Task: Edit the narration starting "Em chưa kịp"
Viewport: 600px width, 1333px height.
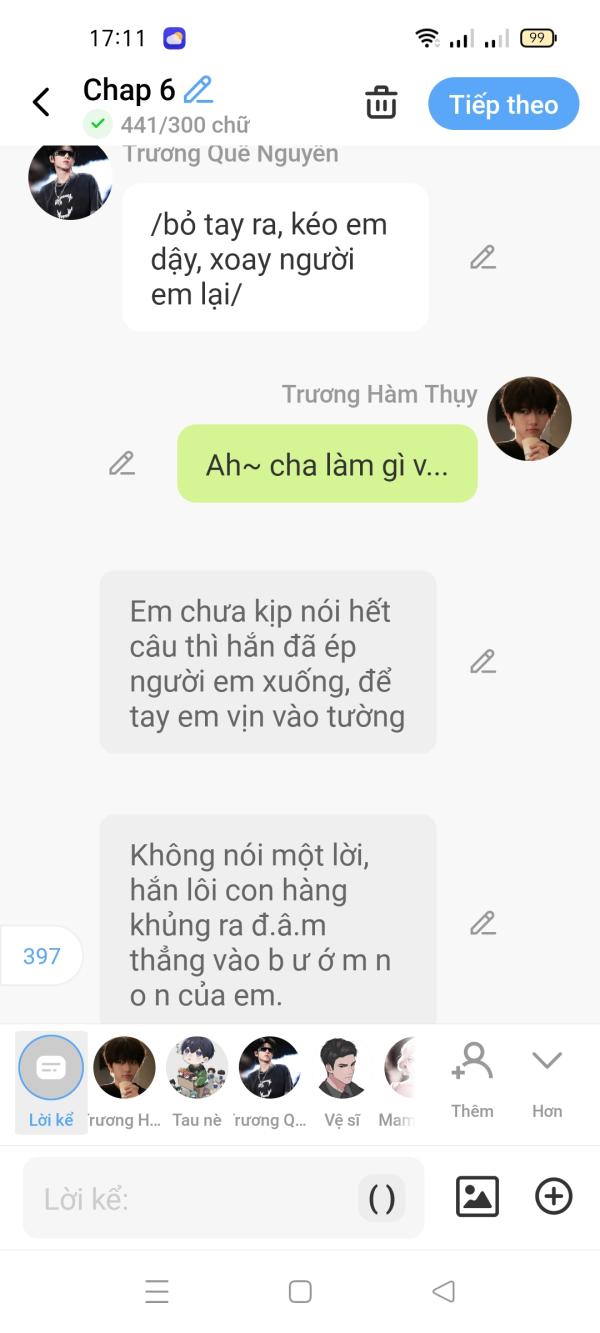Action: click(483, 662)
